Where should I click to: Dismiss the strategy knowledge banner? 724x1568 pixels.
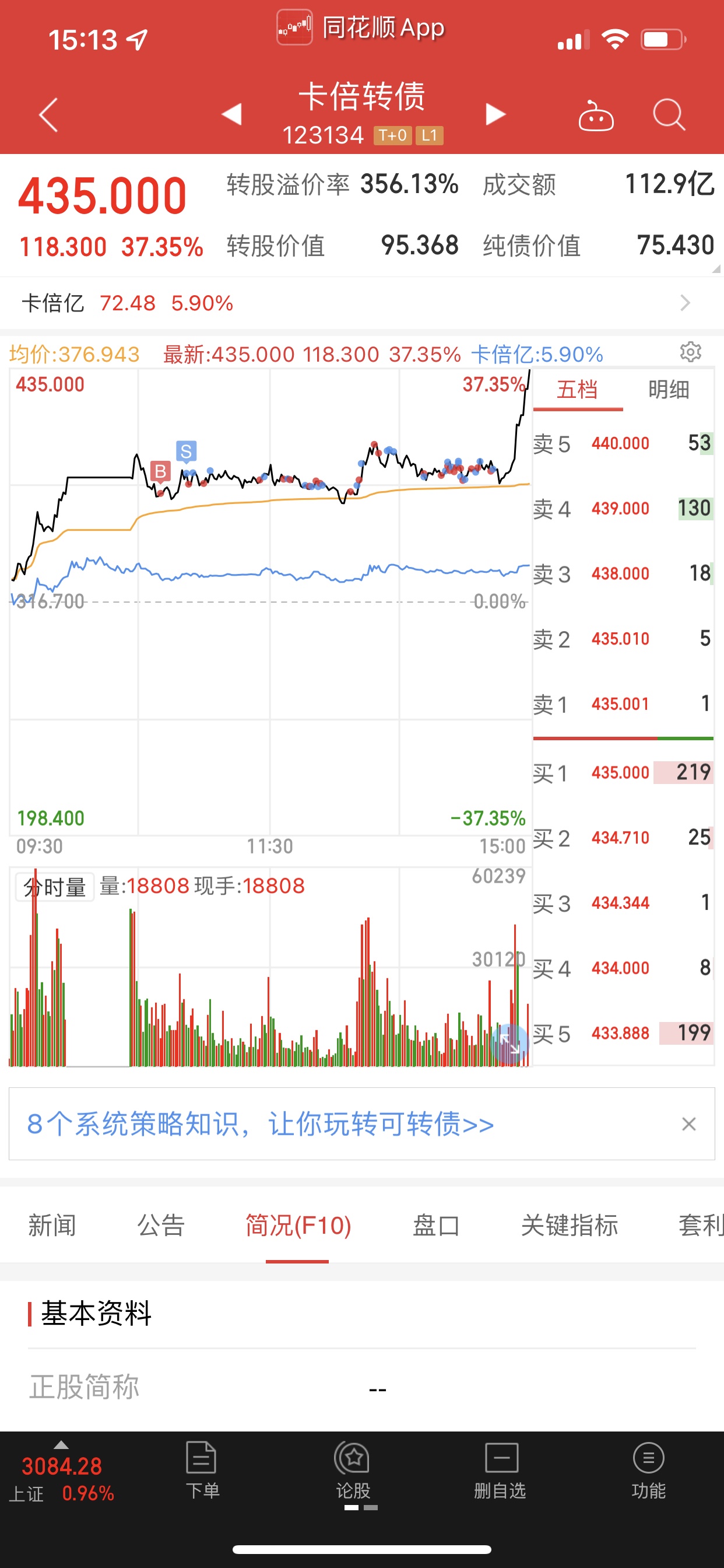[688, 1123]
